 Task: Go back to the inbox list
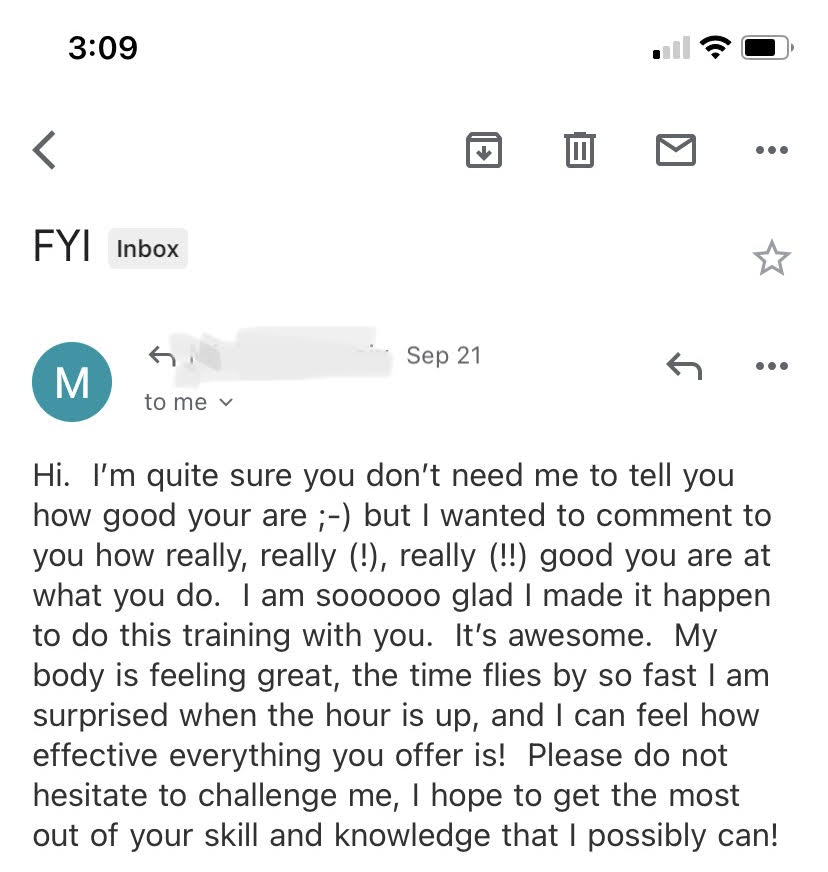click(44, 150)
